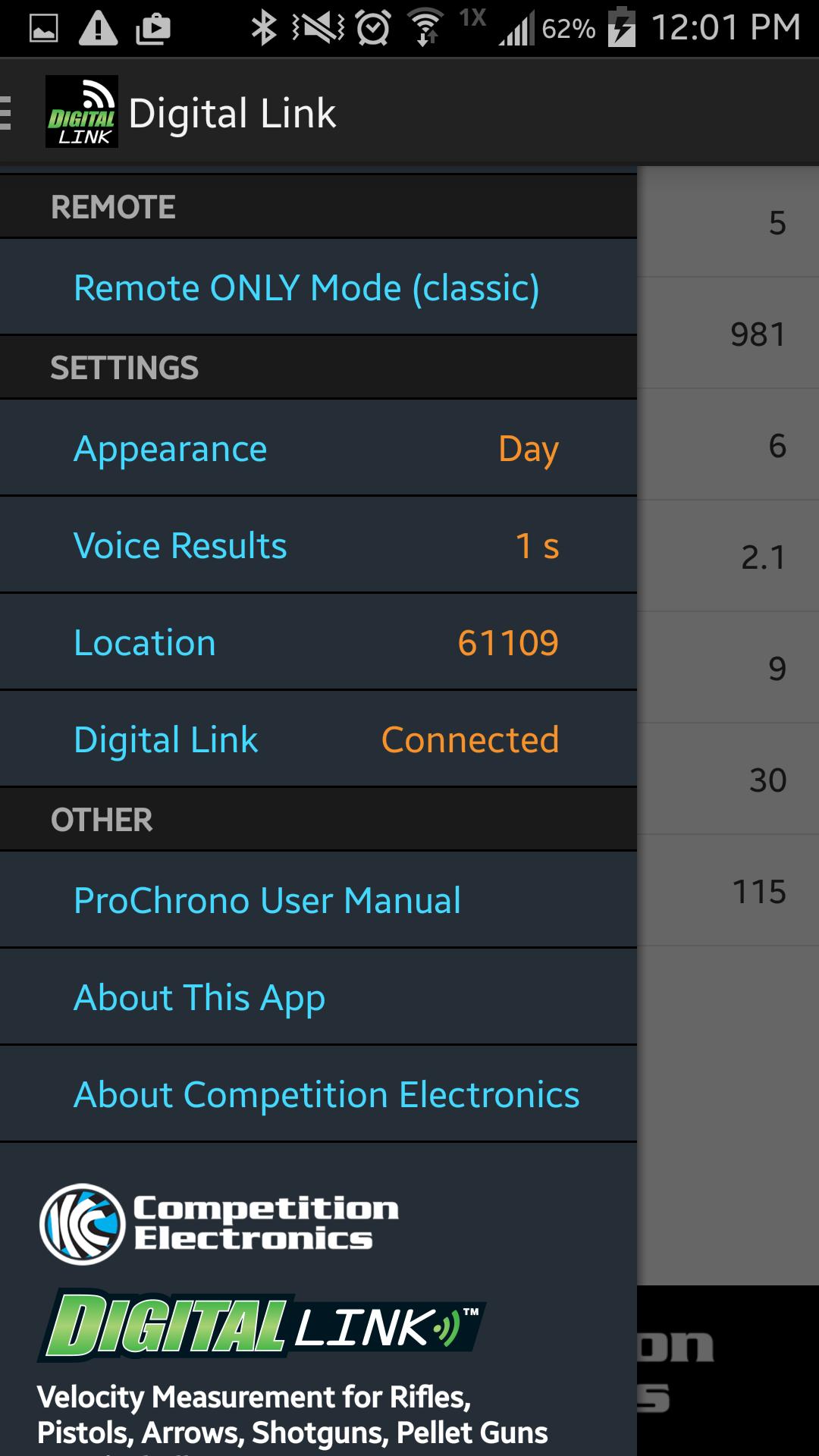Image resolution: width=819 pixels, height=1456 pixels.
Task: View About This App
Action: (318, 997)
